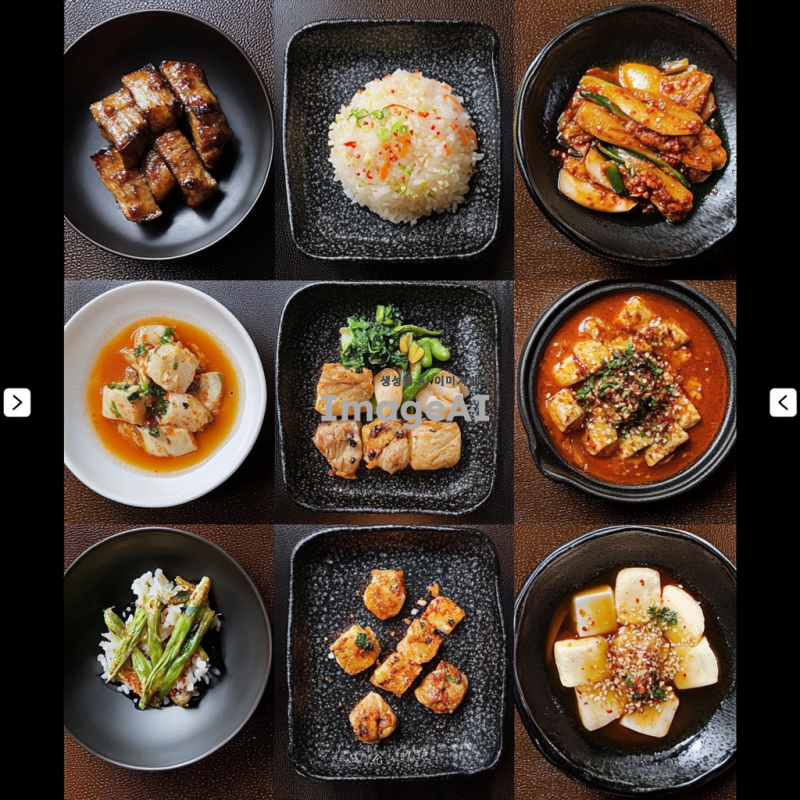Tap the left-pointing chevron arrow button
Viewport: 800px width, 800px height.
coord(783,402)
